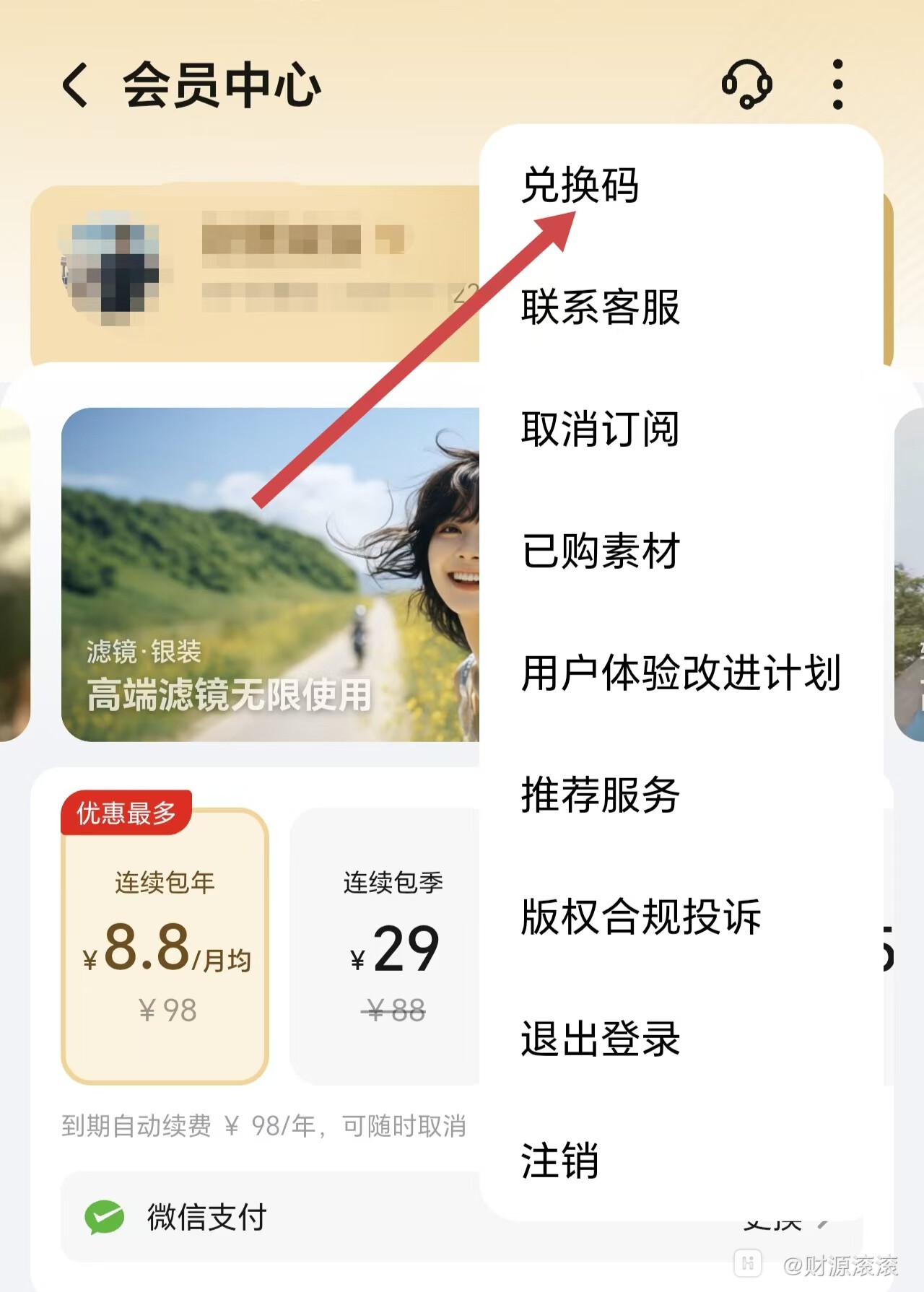
Task: Tap the three-dot overflow menu
Action: pos(837,84)
